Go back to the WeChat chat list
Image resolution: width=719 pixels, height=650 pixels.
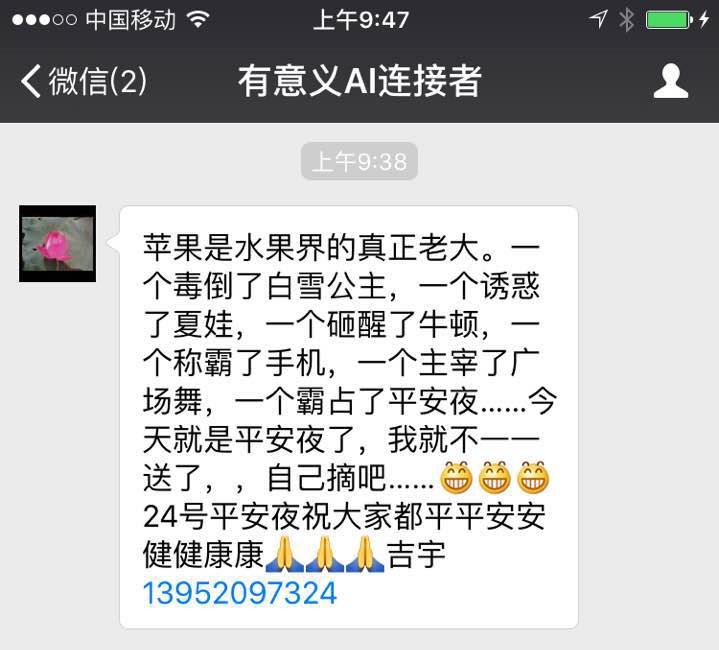(84, 82)
